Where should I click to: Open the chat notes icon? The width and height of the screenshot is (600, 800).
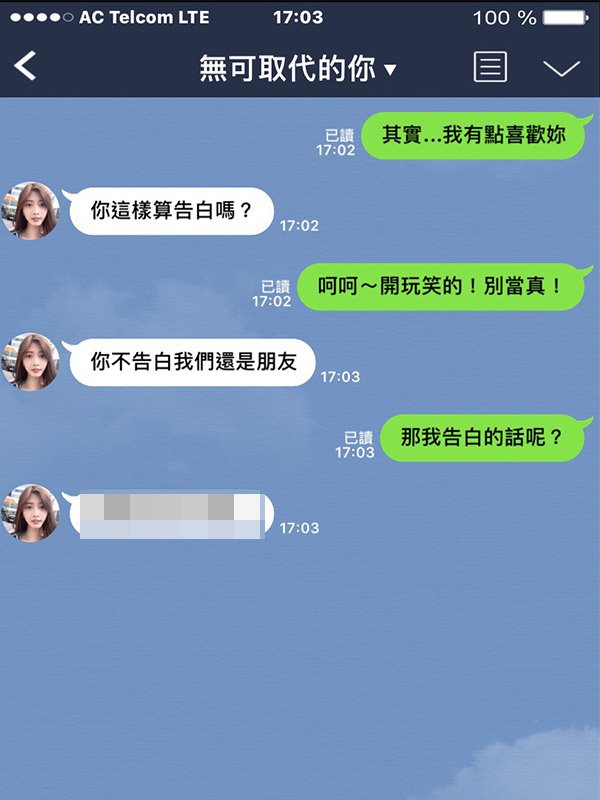click(489, 67)
